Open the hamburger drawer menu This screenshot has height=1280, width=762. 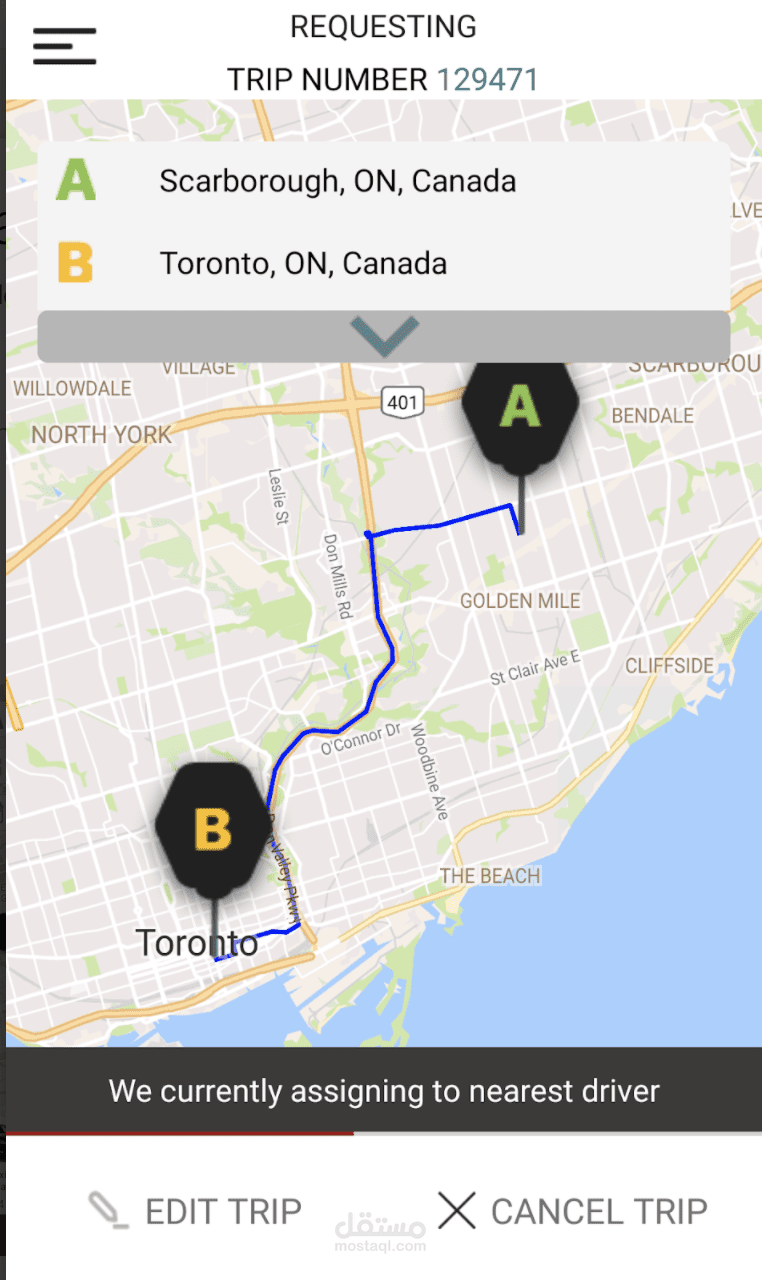point(64,46)
